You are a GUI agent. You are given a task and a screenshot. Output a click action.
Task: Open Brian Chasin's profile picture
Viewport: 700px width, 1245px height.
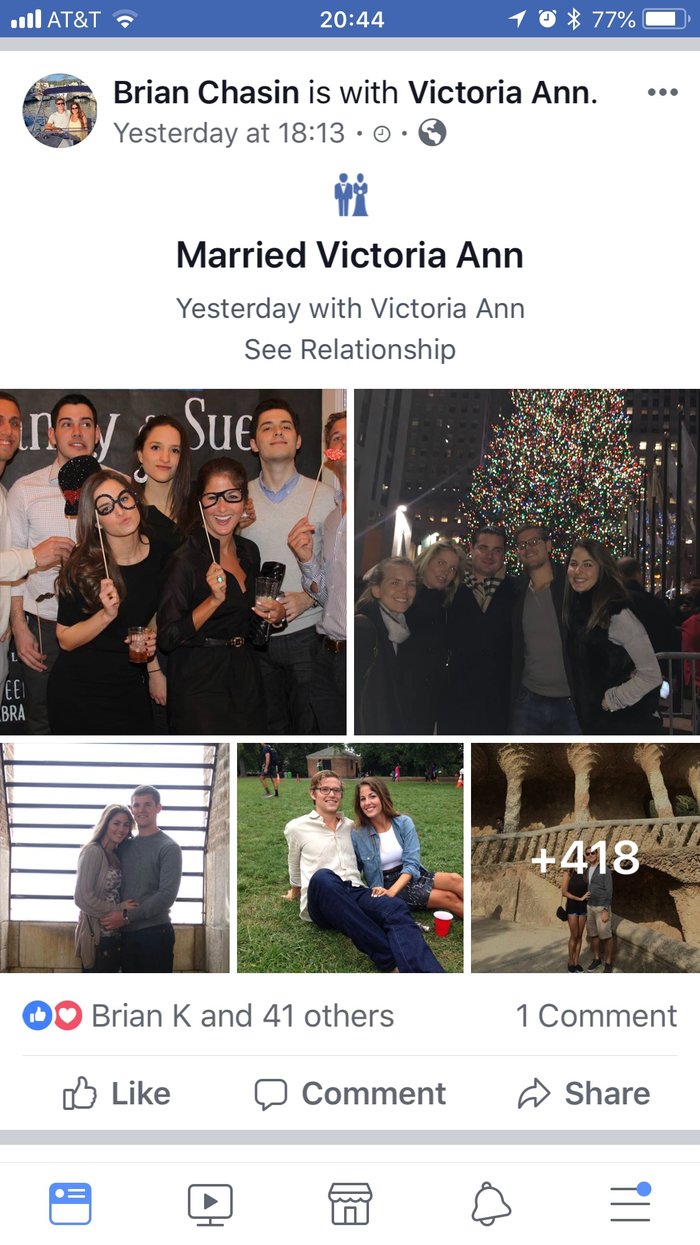(x=60, y=110)
